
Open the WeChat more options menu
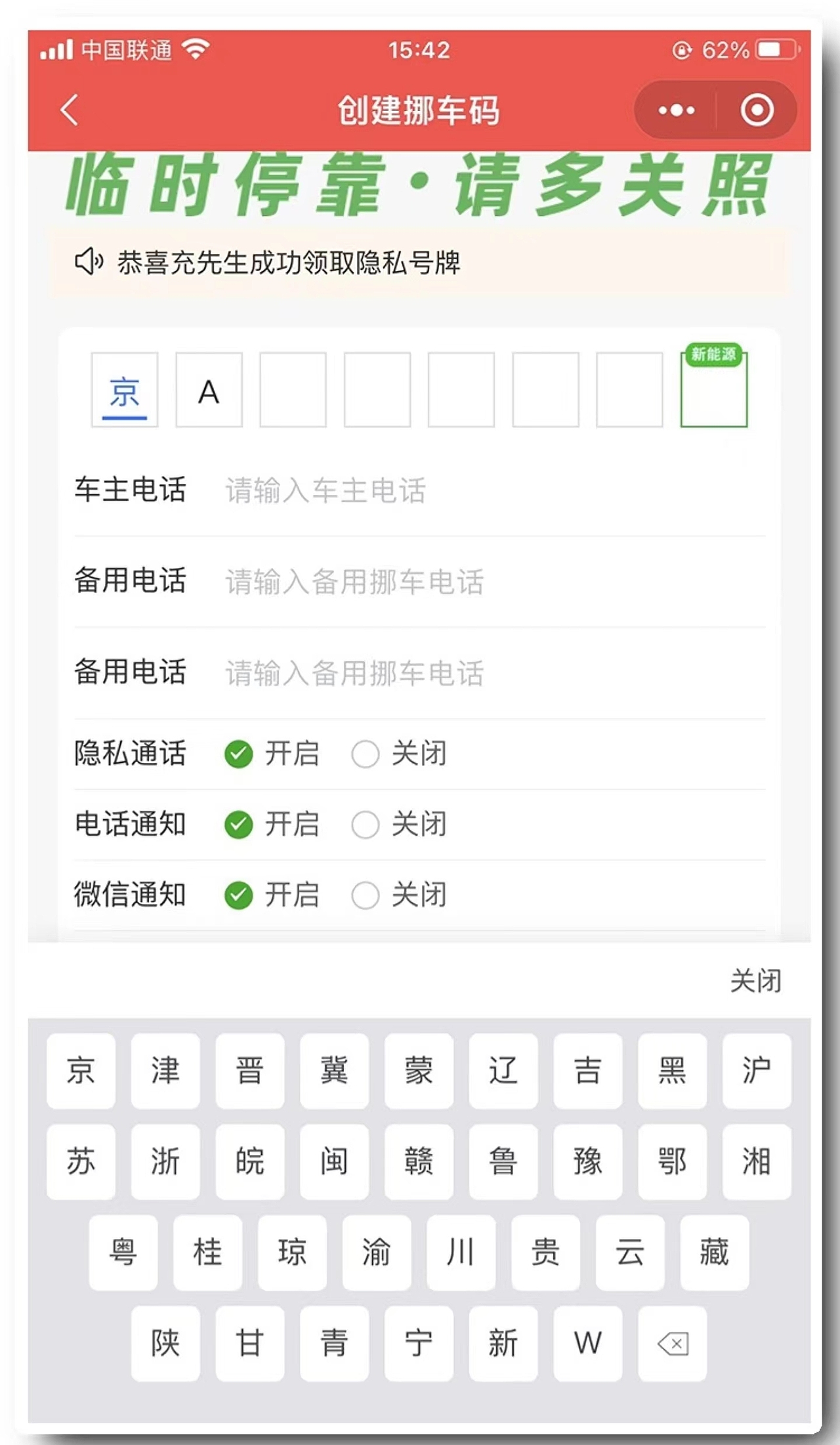[x=677, y=110]
